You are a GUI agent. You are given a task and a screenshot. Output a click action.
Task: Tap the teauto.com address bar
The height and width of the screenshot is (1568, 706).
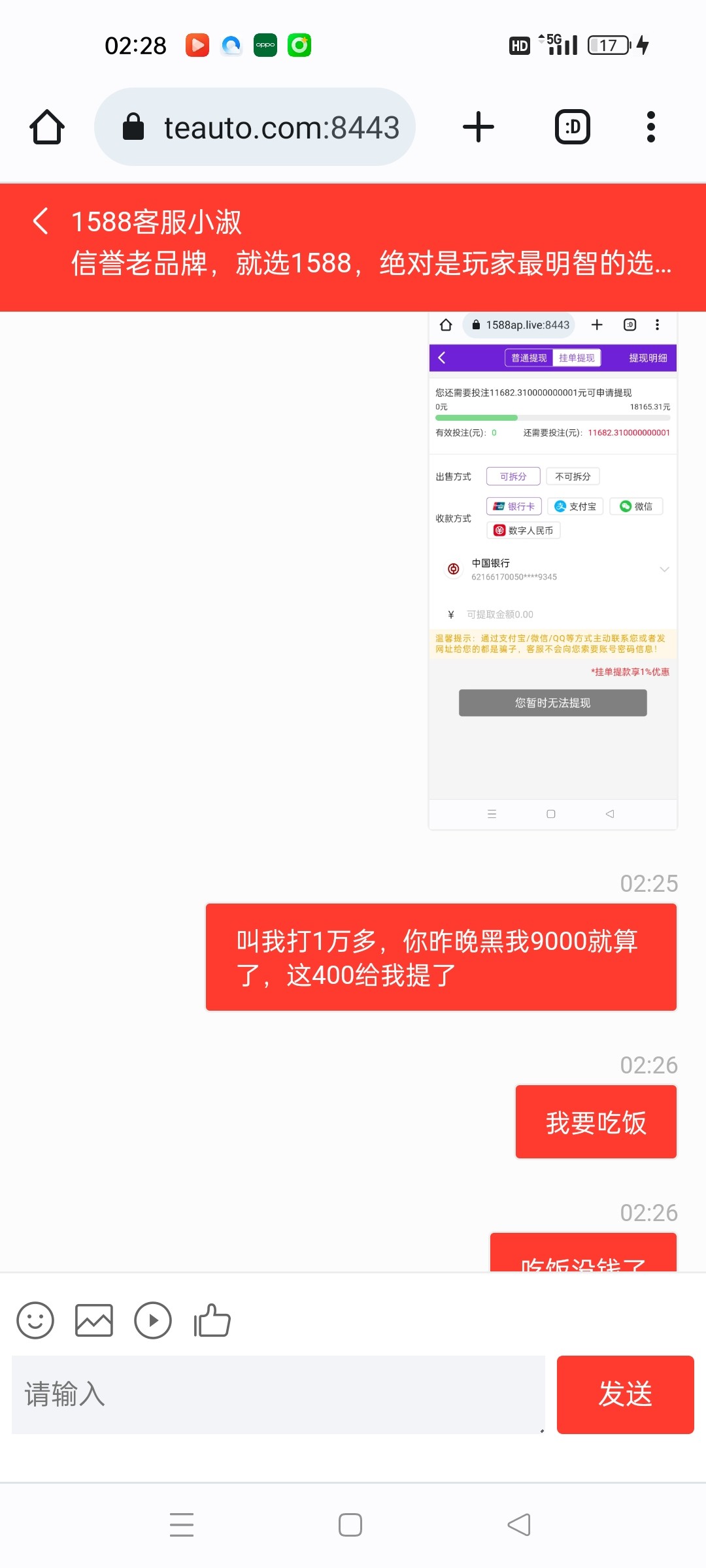pyautogui.click(x=255, y=127)
